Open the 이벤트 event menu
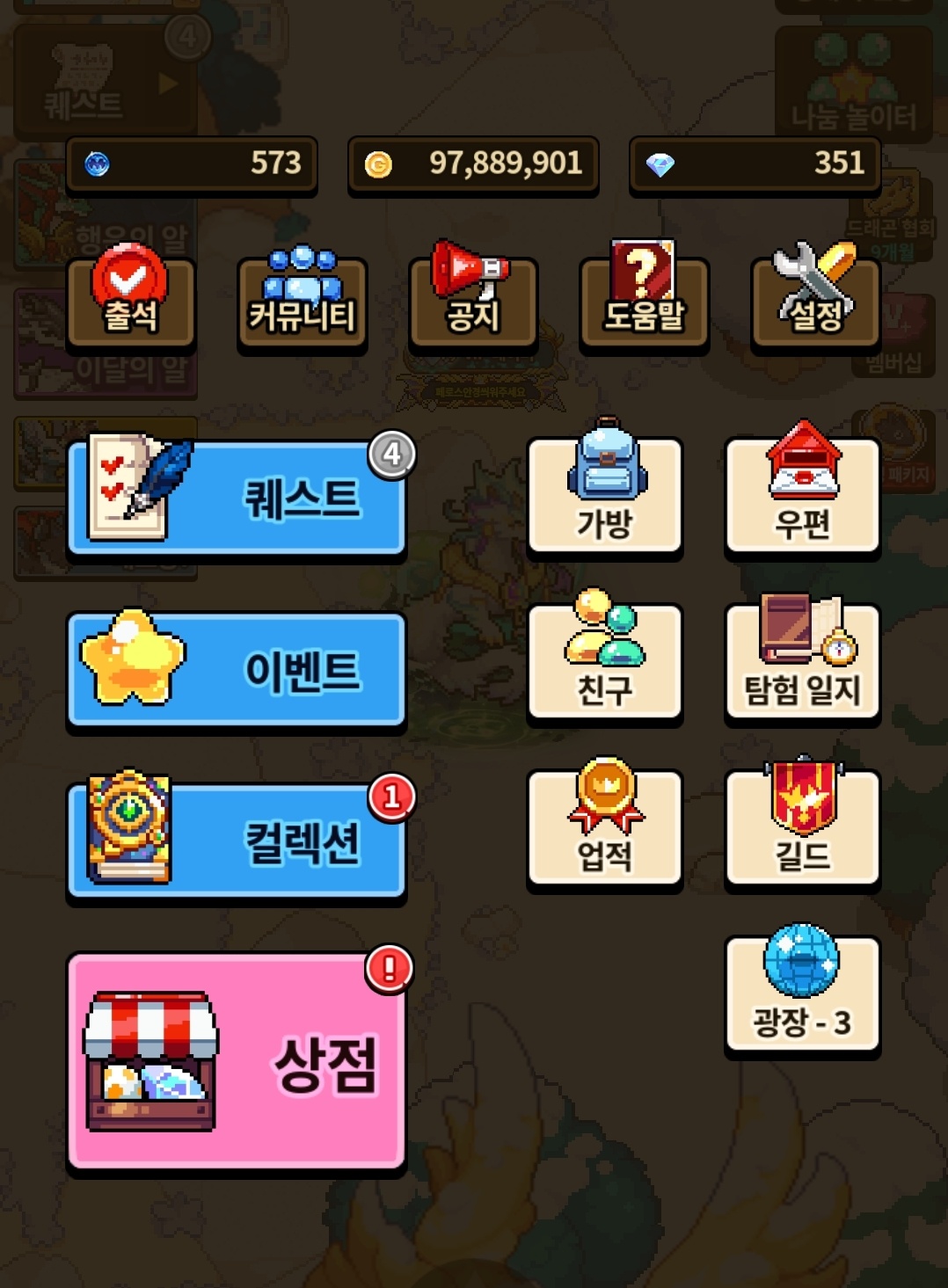 (237, 670)
